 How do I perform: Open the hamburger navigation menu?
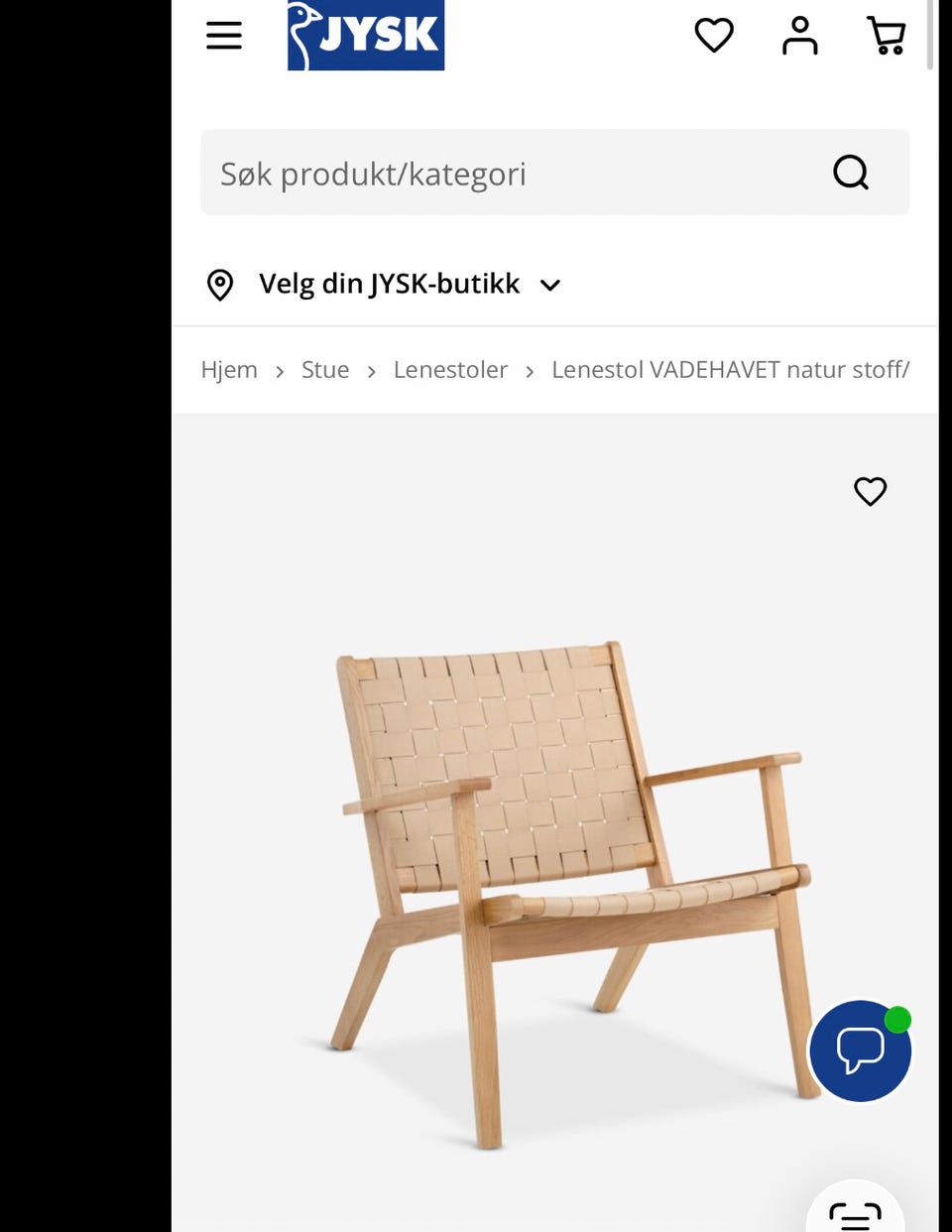[223, 35]
